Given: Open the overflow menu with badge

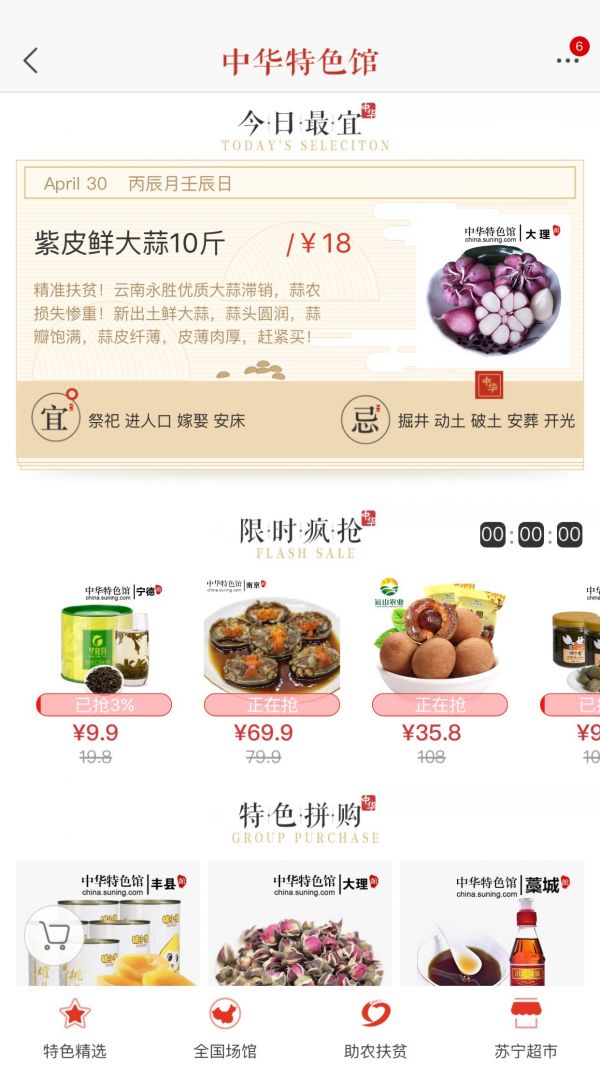Looking at the screenshot, I should [568, 60].
